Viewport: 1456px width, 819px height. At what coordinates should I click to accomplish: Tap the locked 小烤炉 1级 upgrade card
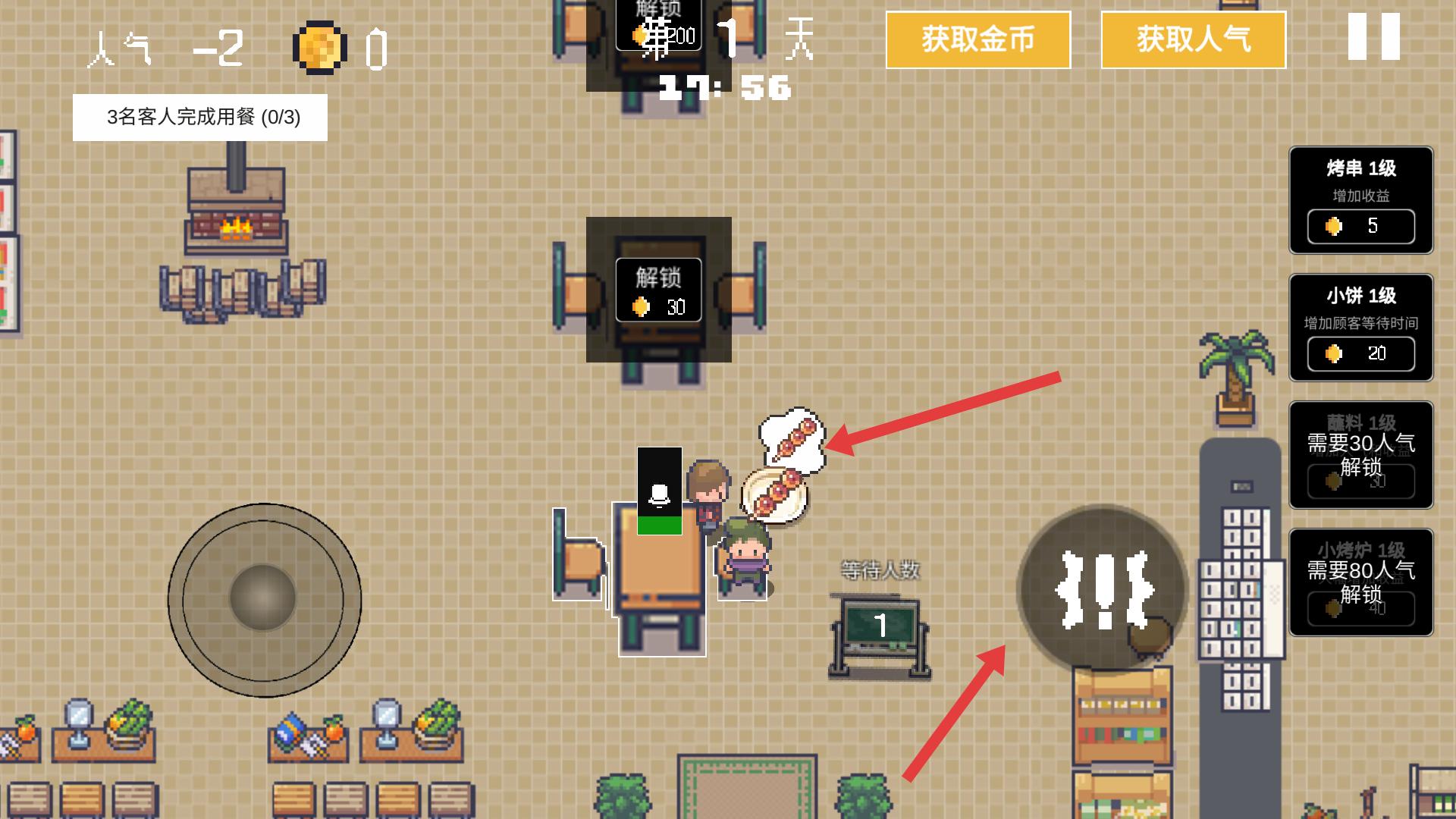click(1360, 582)
